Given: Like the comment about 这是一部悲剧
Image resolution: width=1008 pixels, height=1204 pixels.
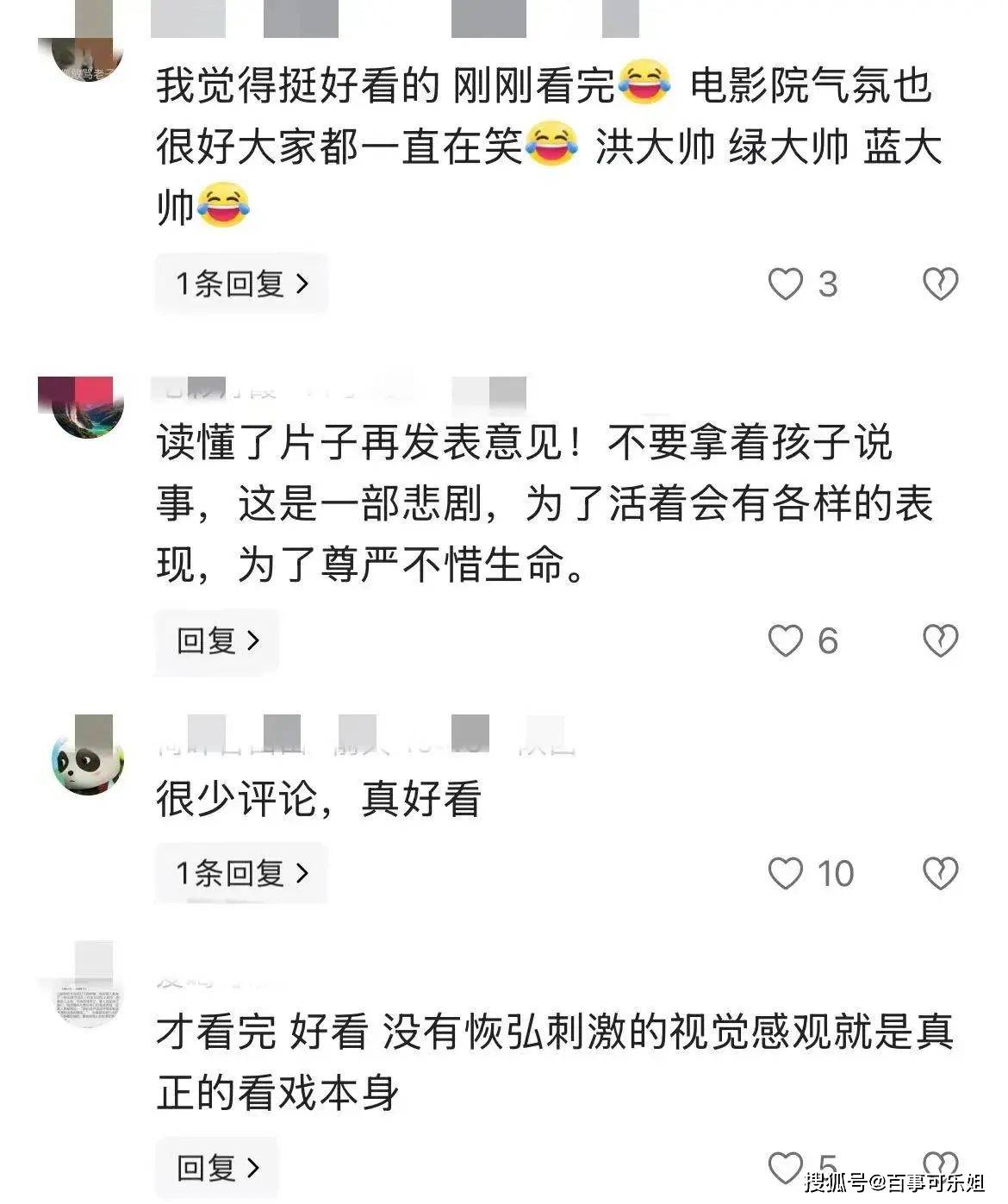Looking at the screenshot, I should pyautogui.click(x=785, y=640).
